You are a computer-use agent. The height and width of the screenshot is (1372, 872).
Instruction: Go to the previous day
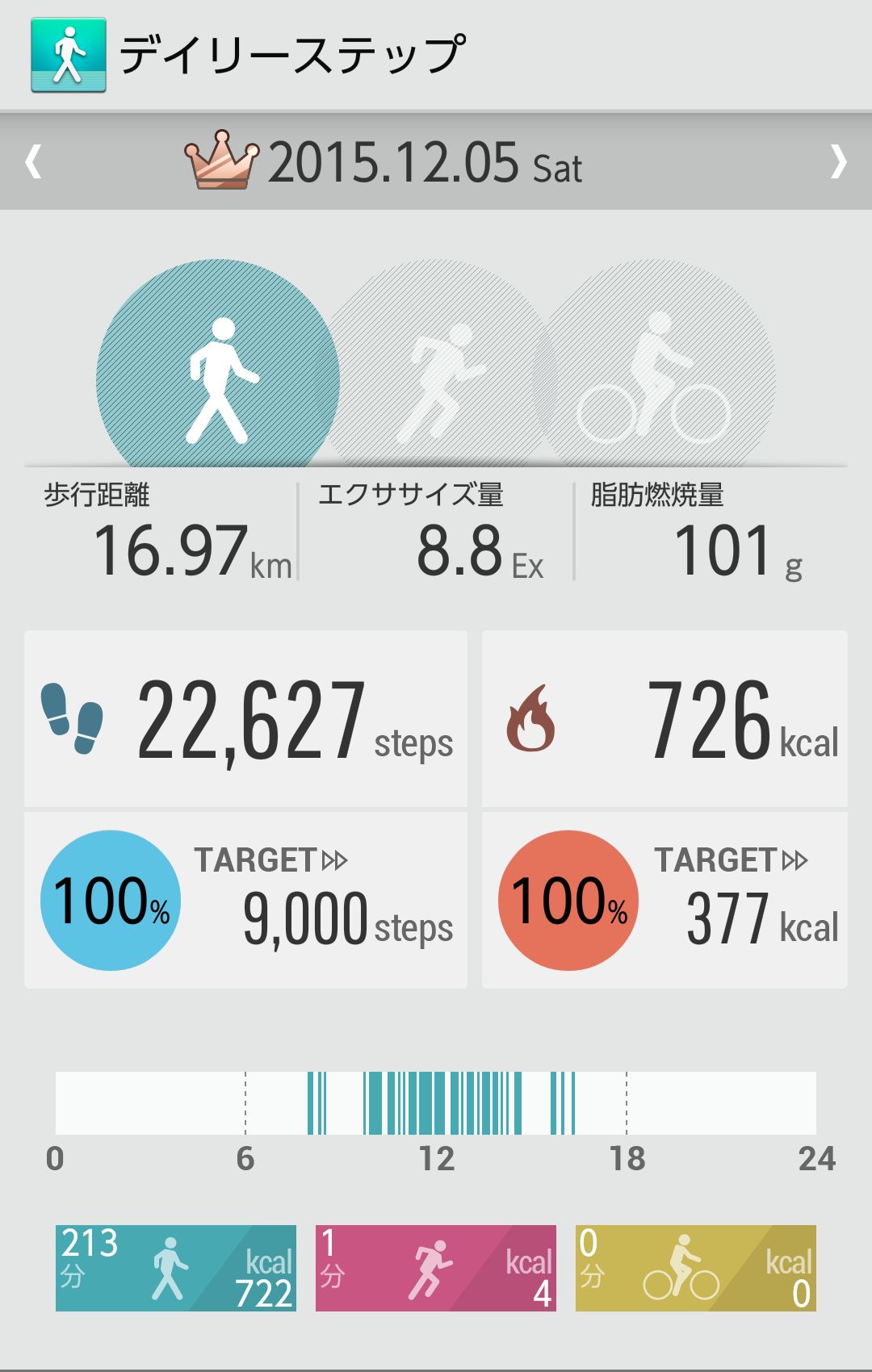click(33, 161)
